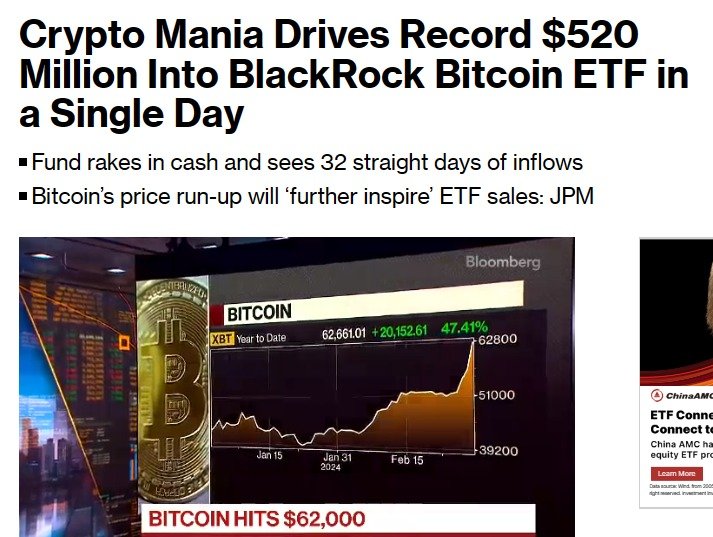Tap Learn More in the ChinaAMC ad

click(676, 473)
